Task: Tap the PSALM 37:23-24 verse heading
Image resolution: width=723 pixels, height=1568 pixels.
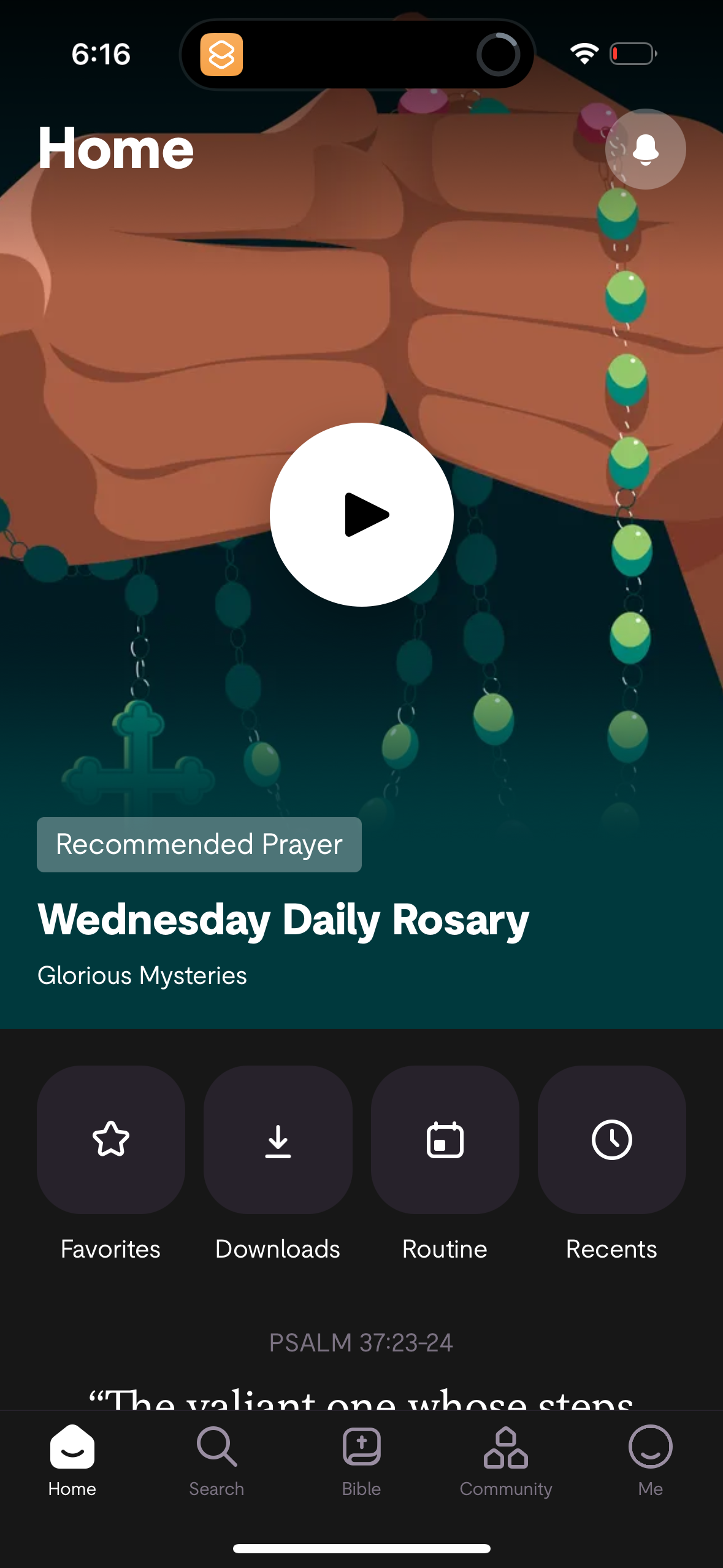Action: [361, 1341]
